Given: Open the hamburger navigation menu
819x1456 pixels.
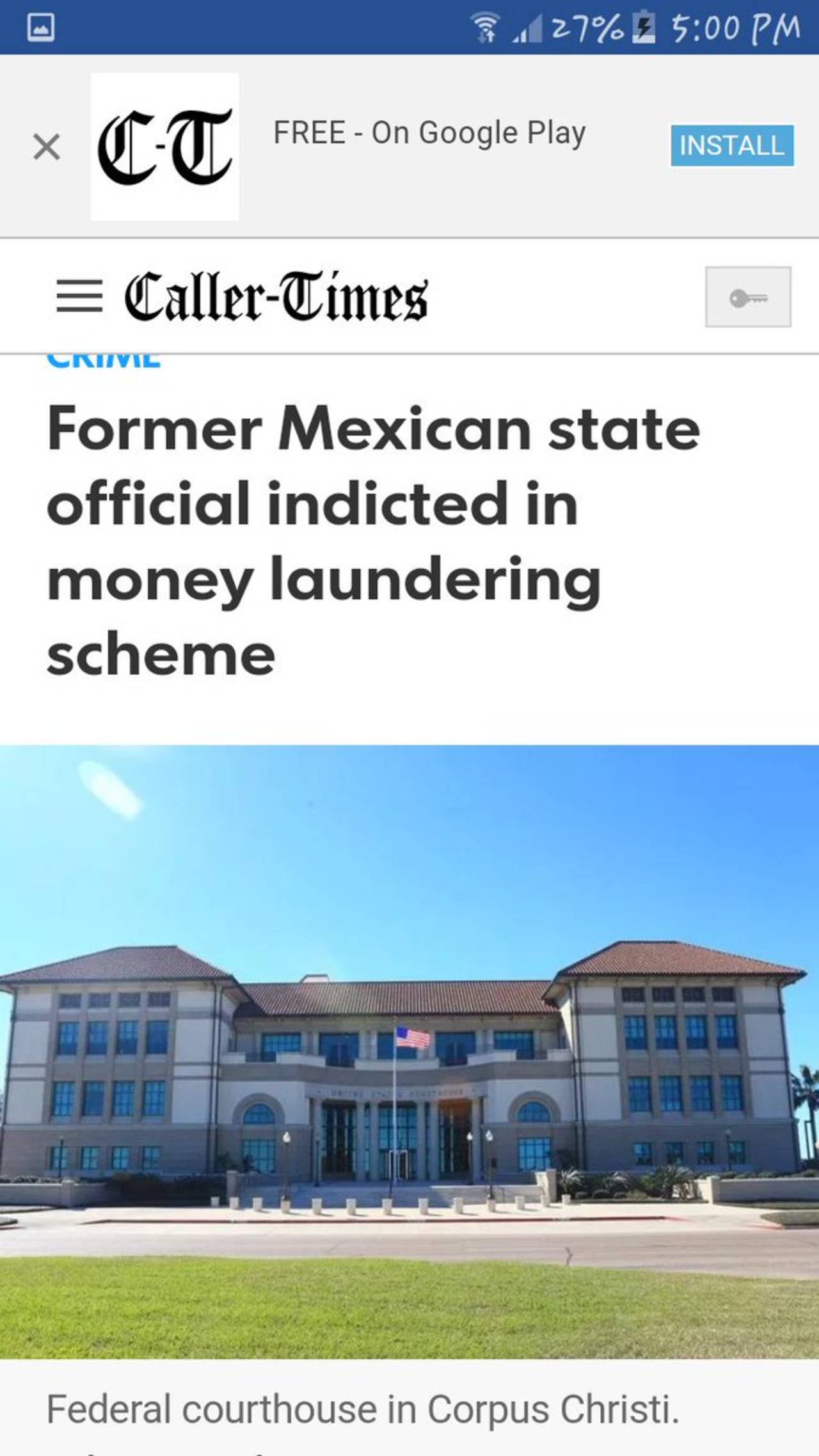Looking at the screenshot, I should point(79,297).
